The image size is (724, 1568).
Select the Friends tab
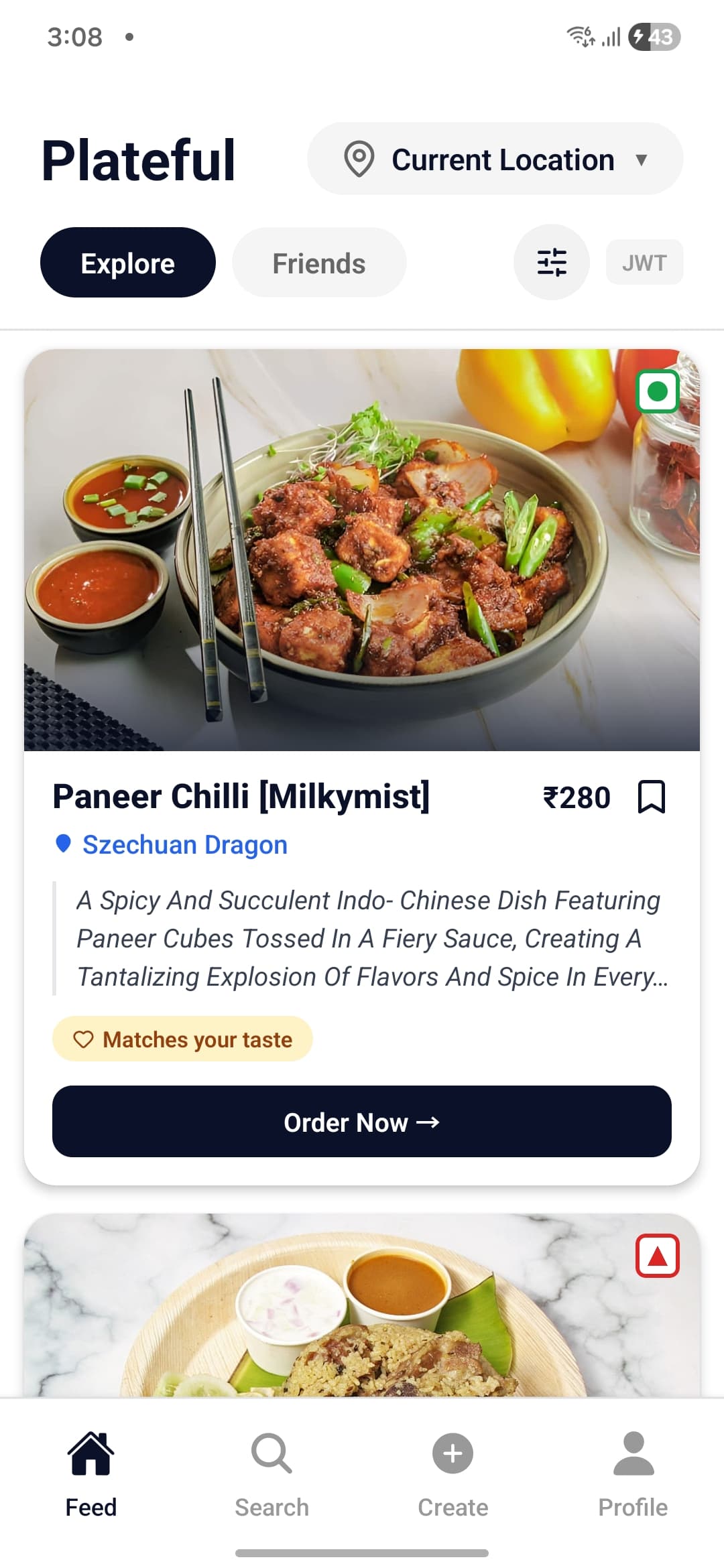click(x=318, y=262)
